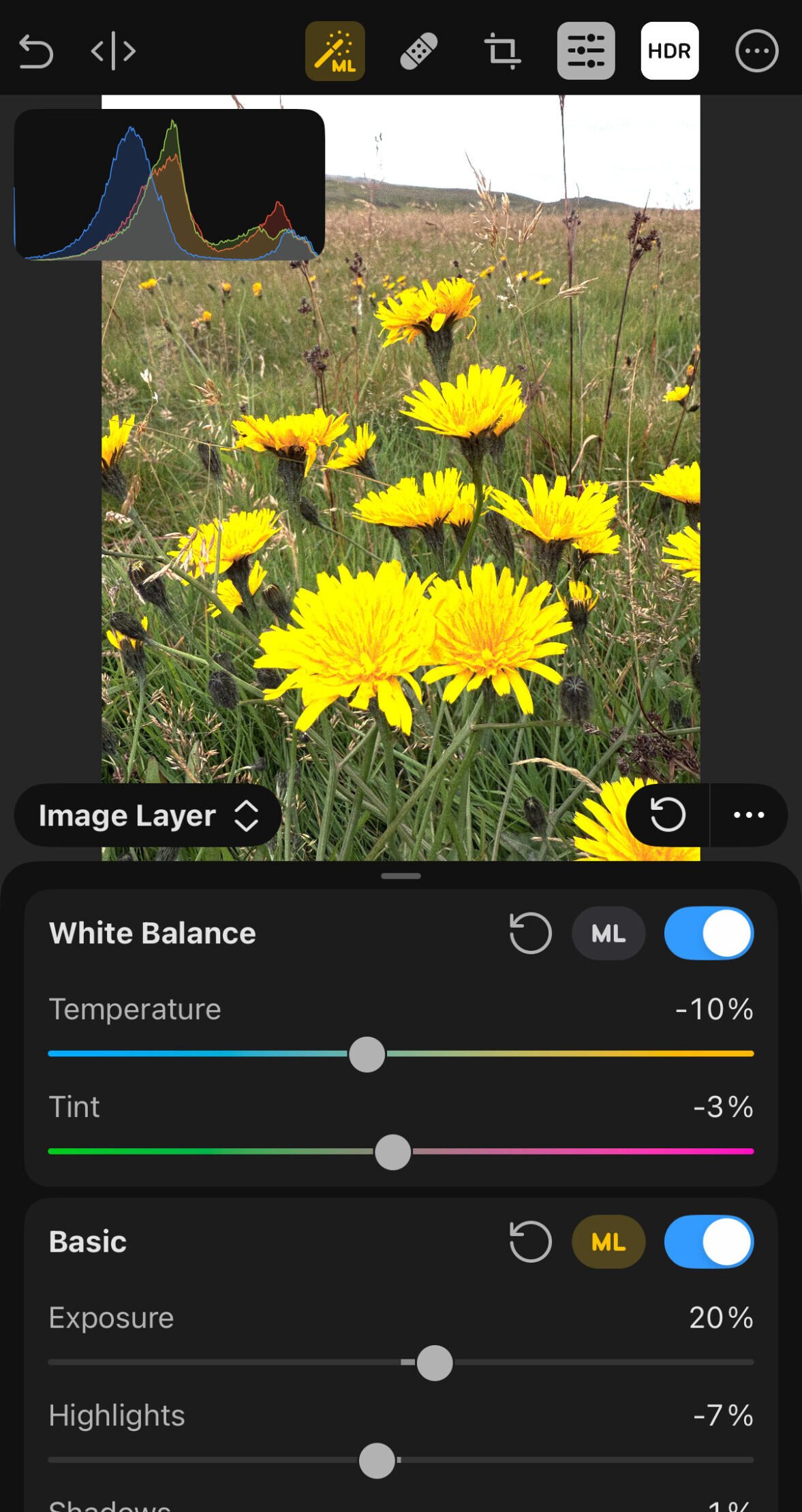Tap the Tint slider track
This screenshot has width=802, height=1512.
pyautogui.click(x=401, y=1152)
